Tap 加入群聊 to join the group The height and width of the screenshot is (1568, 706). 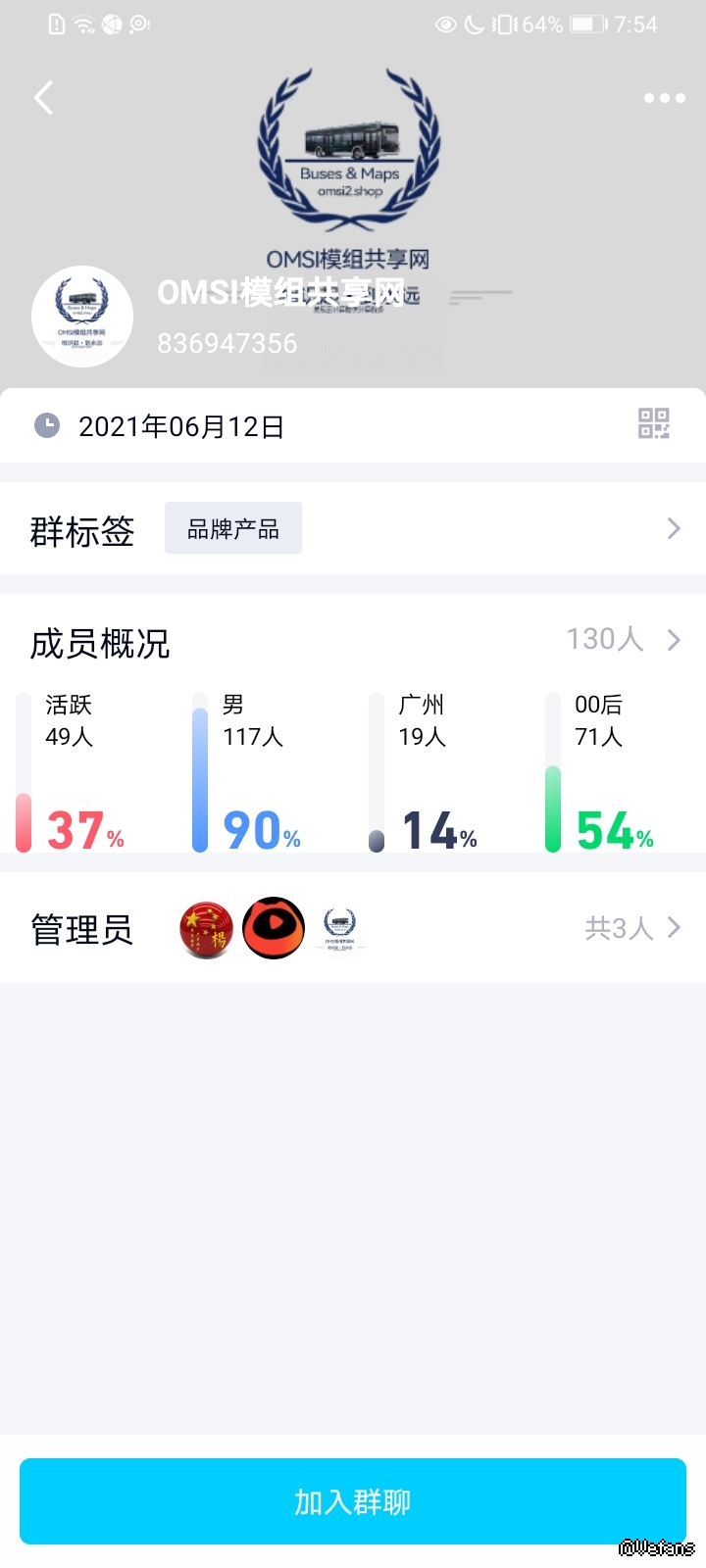pos(353,1501)
